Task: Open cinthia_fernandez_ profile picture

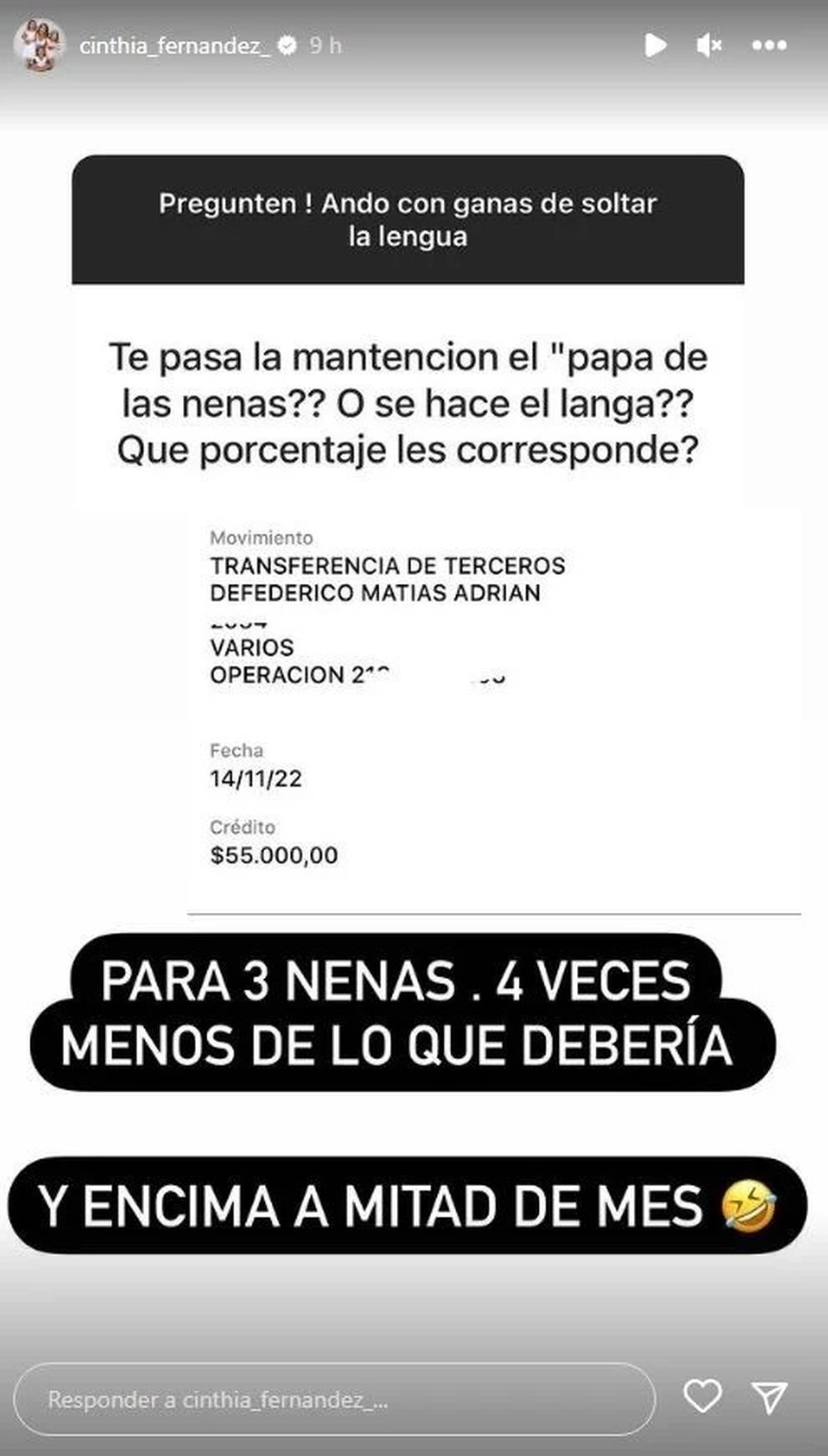Action: 39,45
